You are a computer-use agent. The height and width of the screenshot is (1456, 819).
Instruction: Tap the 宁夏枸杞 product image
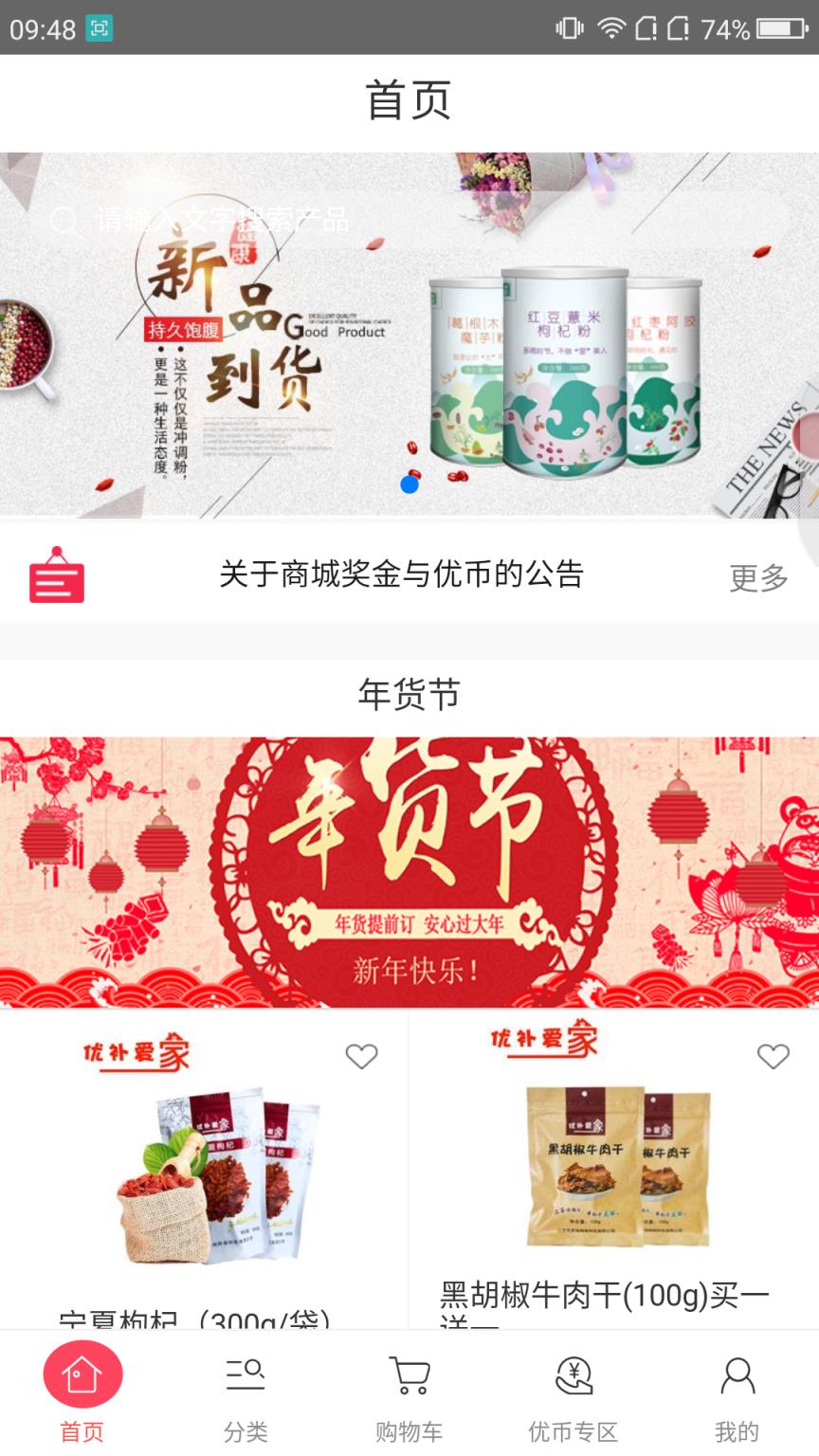[205, 1175]
